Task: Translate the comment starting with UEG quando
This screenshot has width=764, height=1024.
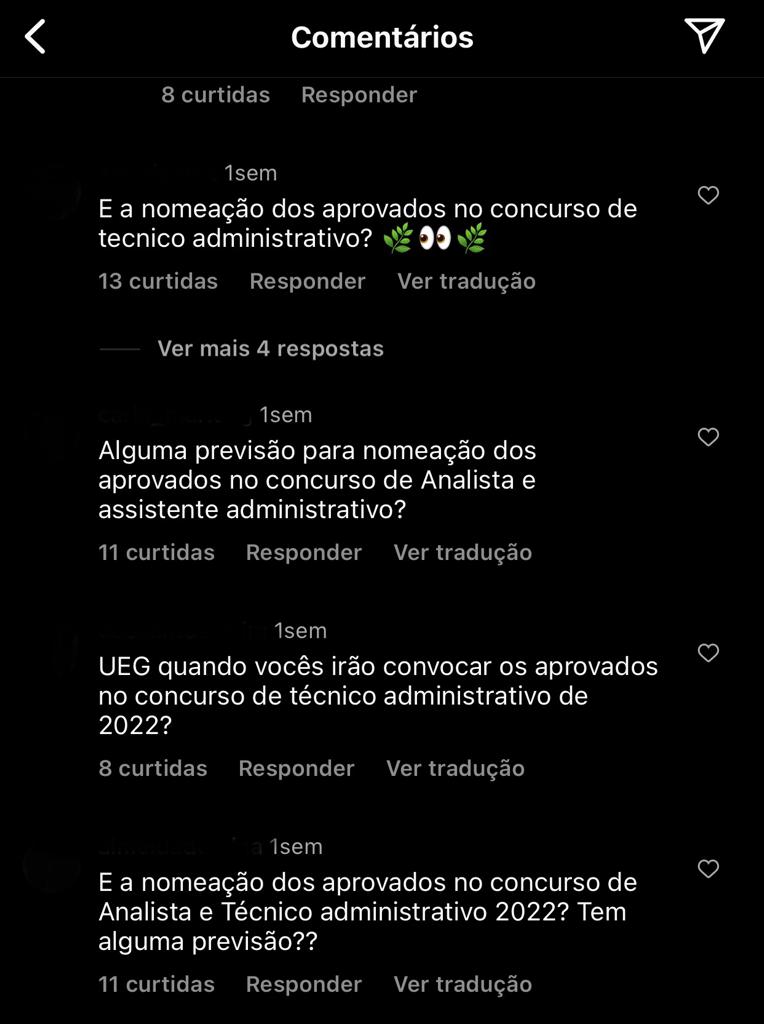Action: [x=455, y=769]
